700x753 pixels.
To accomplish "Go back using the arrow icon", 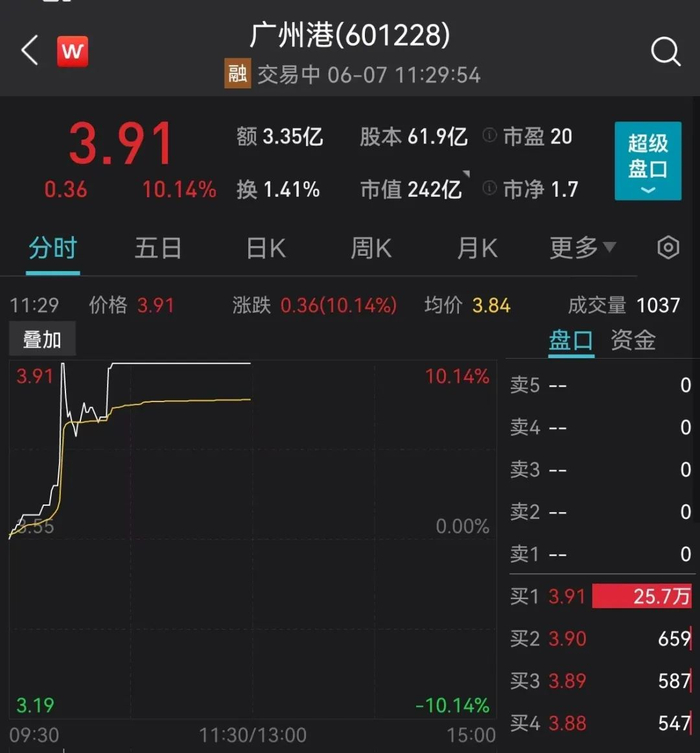I will pos(30,51).
